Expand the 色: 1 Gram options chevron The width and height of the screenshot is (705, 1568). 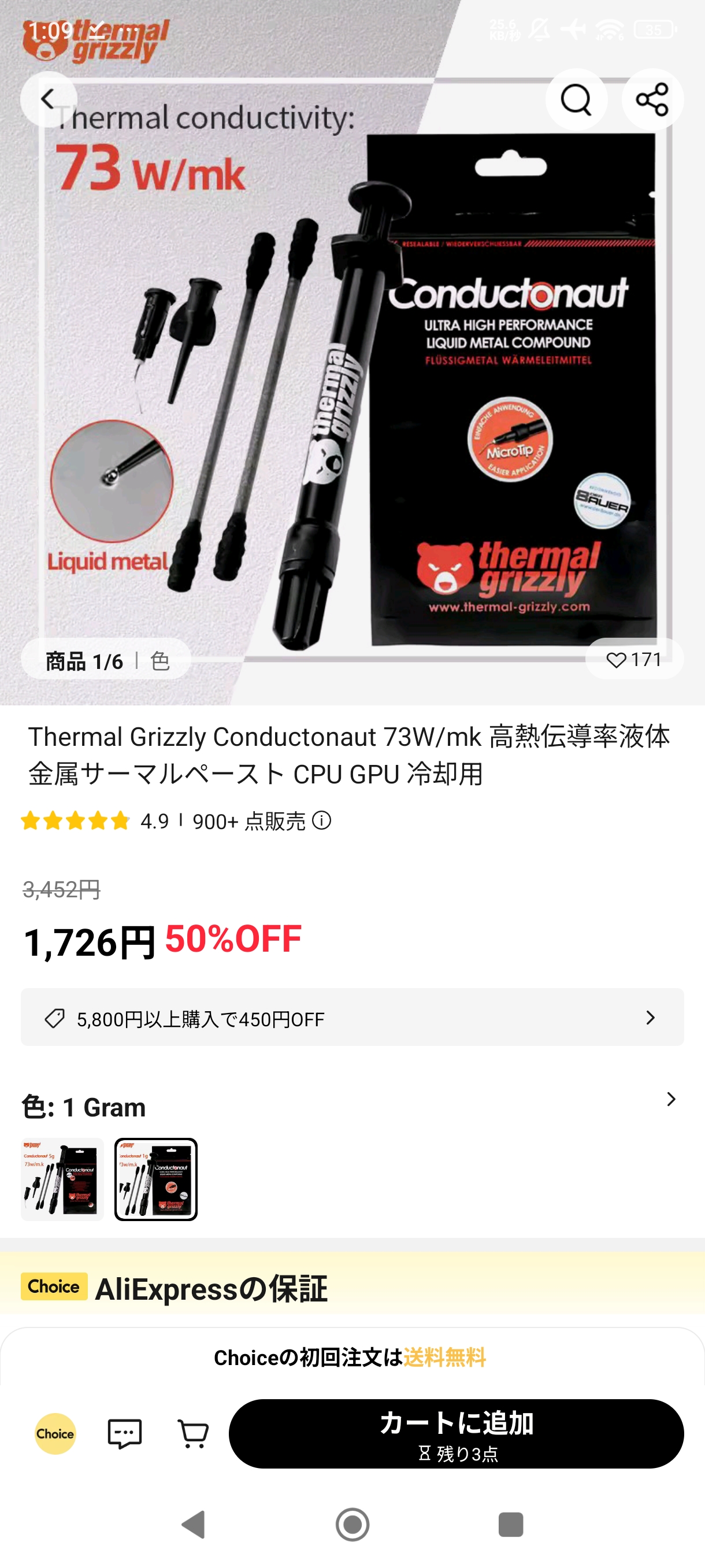[x=671, y=1099]
